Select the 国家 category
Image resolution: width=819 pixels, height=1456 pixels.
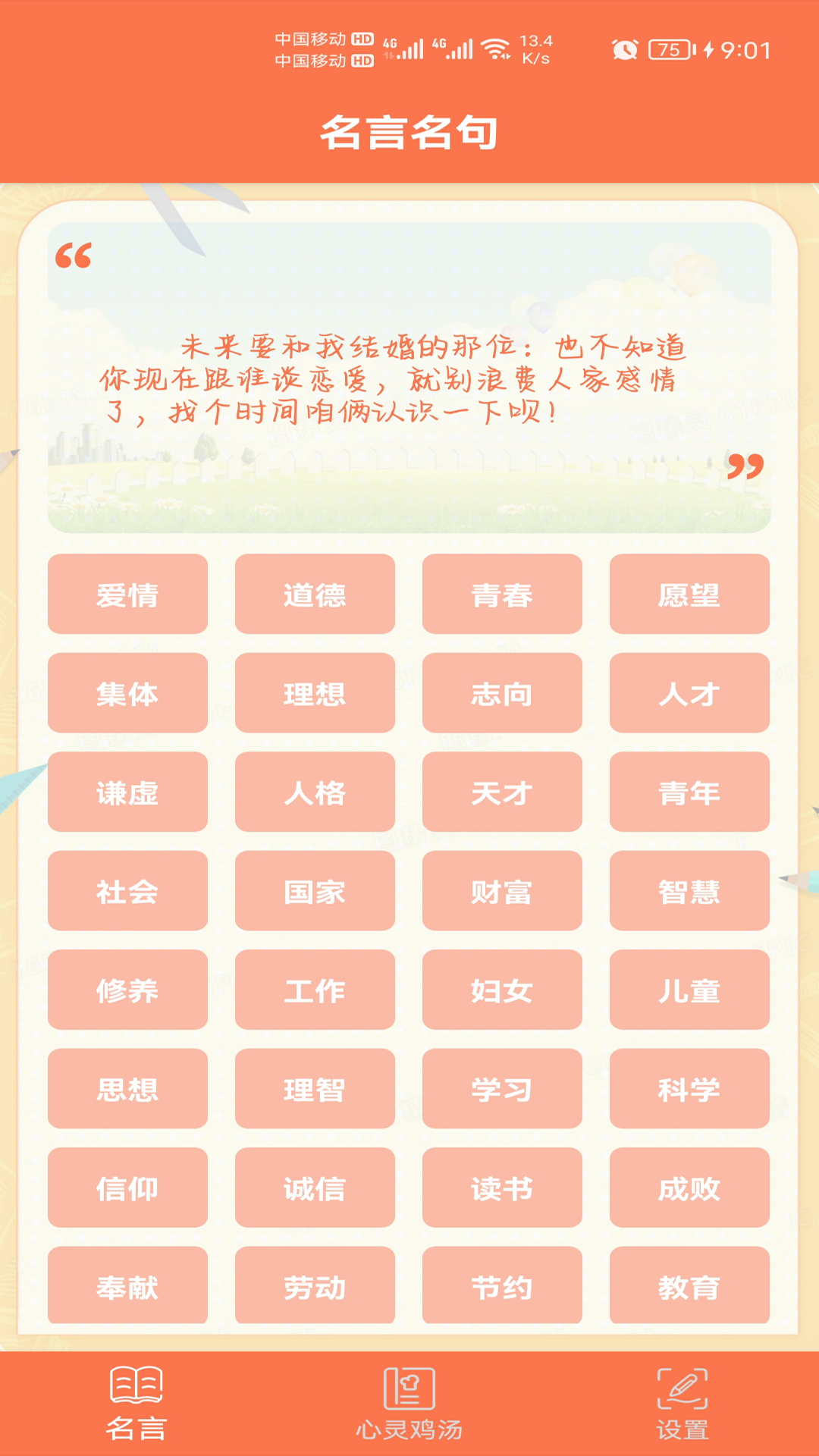(x=315, y=891)
